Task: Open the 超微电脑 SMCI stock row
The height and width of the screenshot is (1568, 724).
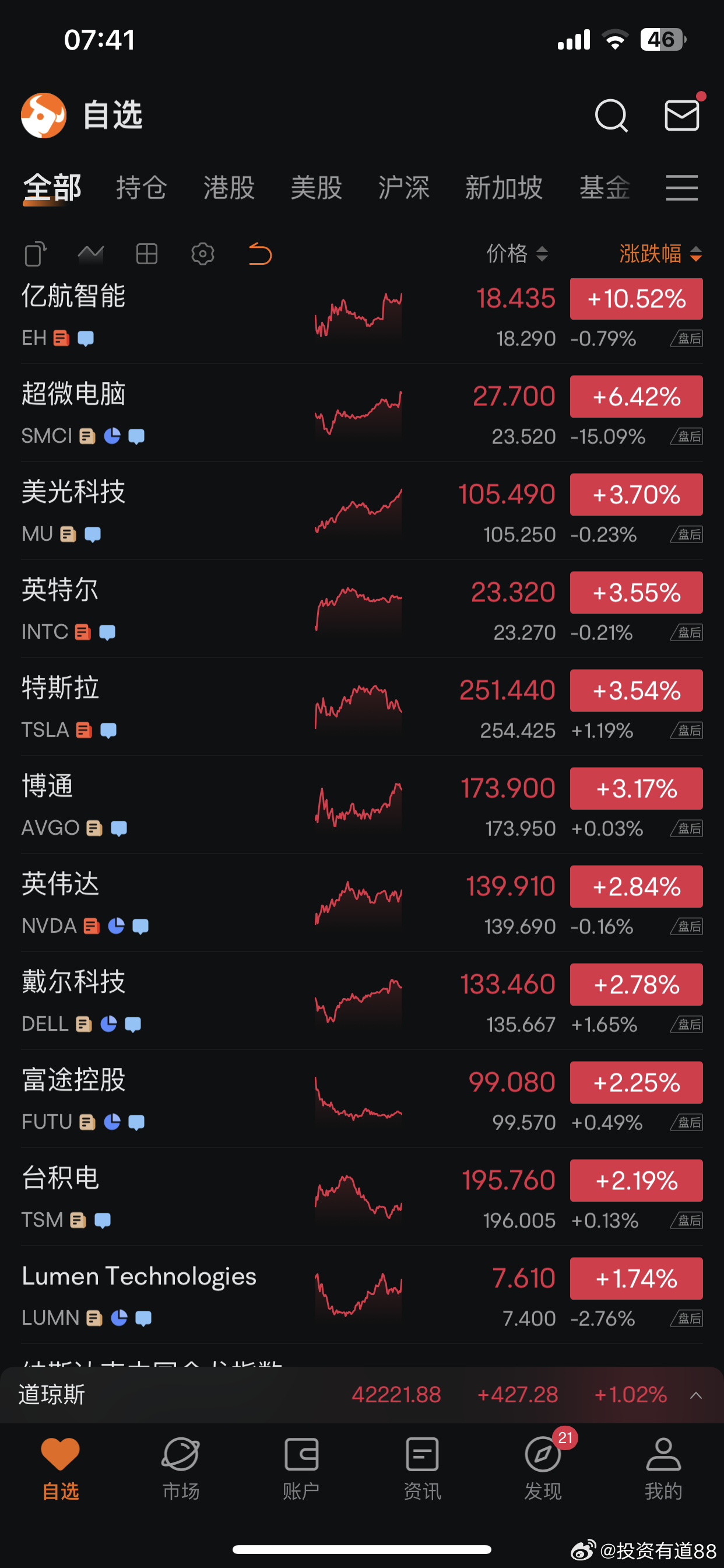Action: (362, 414)
